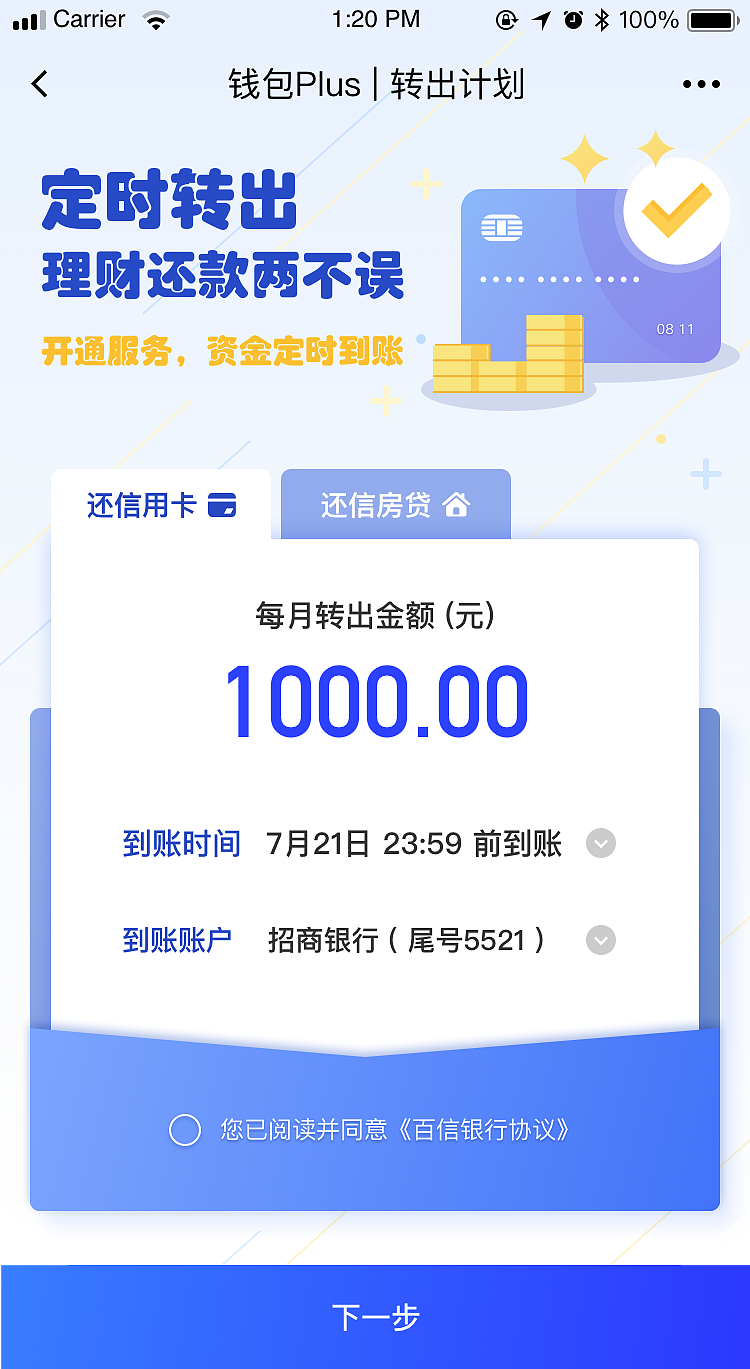The width and height of the screenshot is (750, 1369).
Task: Expand the 到账时间 arrival time dropdown
Action: coord(599,843)
